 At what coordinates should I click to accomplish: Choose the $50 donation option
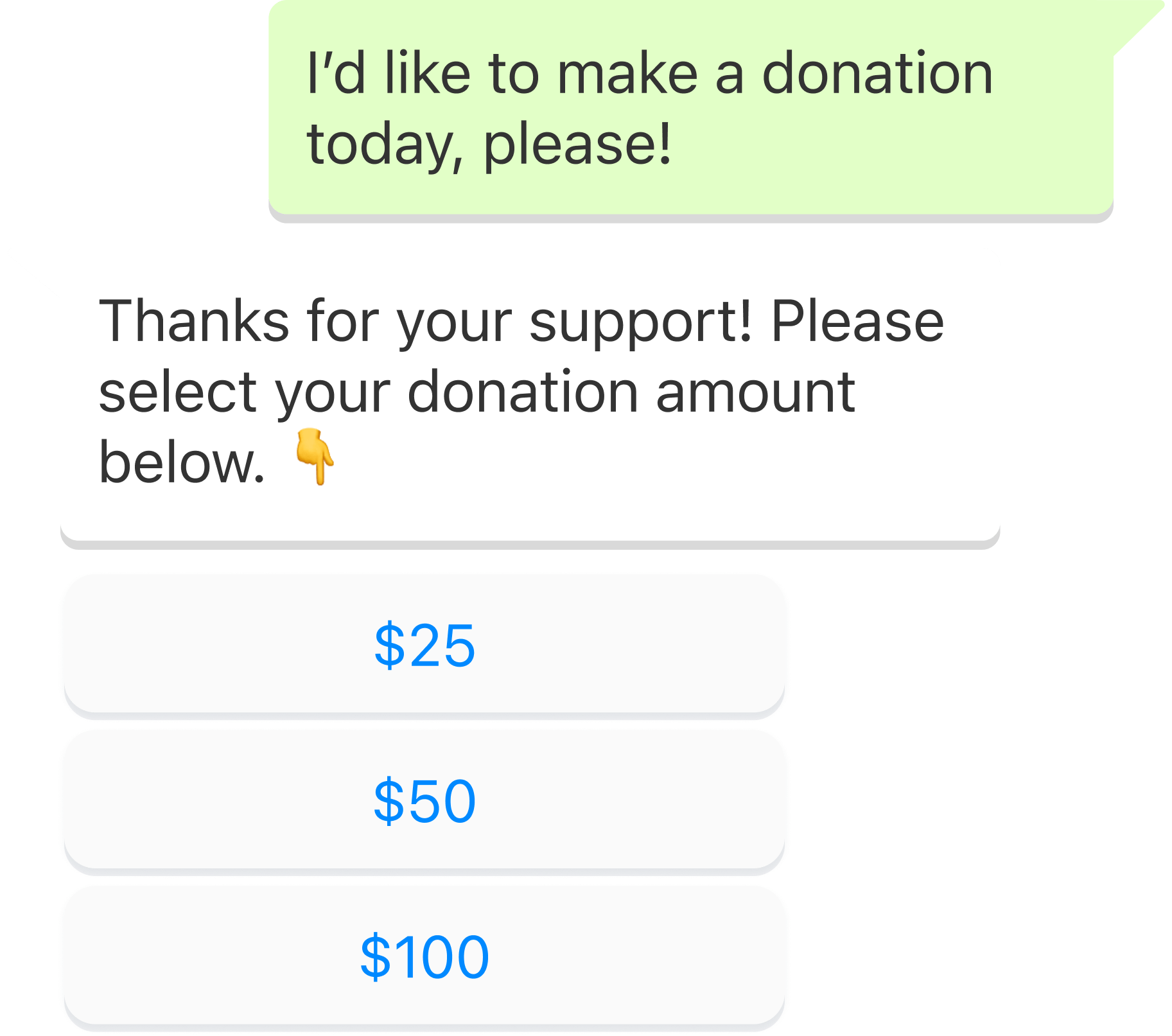tap(424, 800)
